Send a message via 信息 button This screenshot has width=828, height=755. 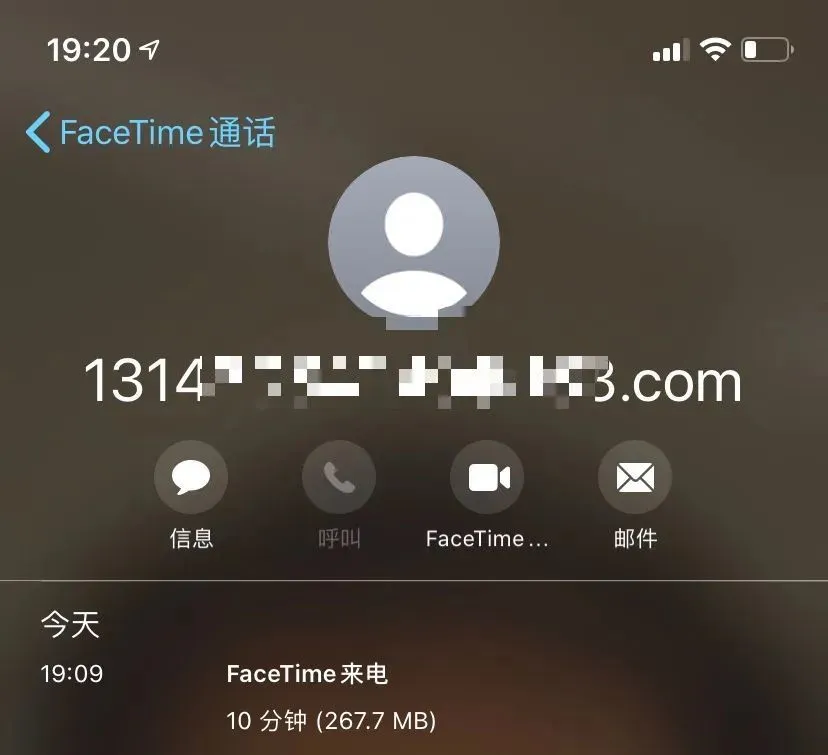click(191, 478)
